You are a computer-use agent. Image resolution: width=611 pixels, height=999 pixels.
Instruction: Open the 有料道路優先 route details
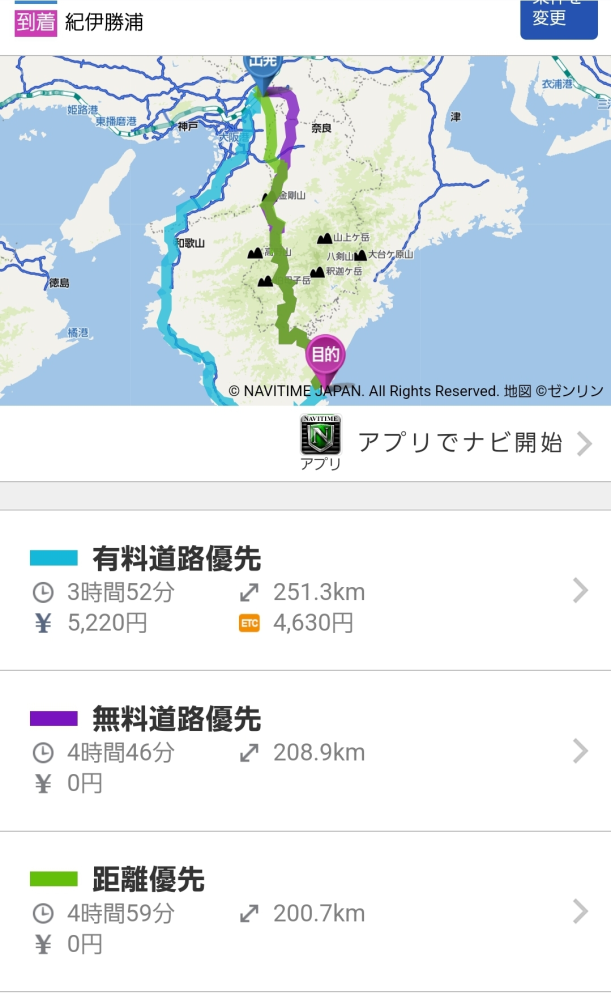(305, 590)
